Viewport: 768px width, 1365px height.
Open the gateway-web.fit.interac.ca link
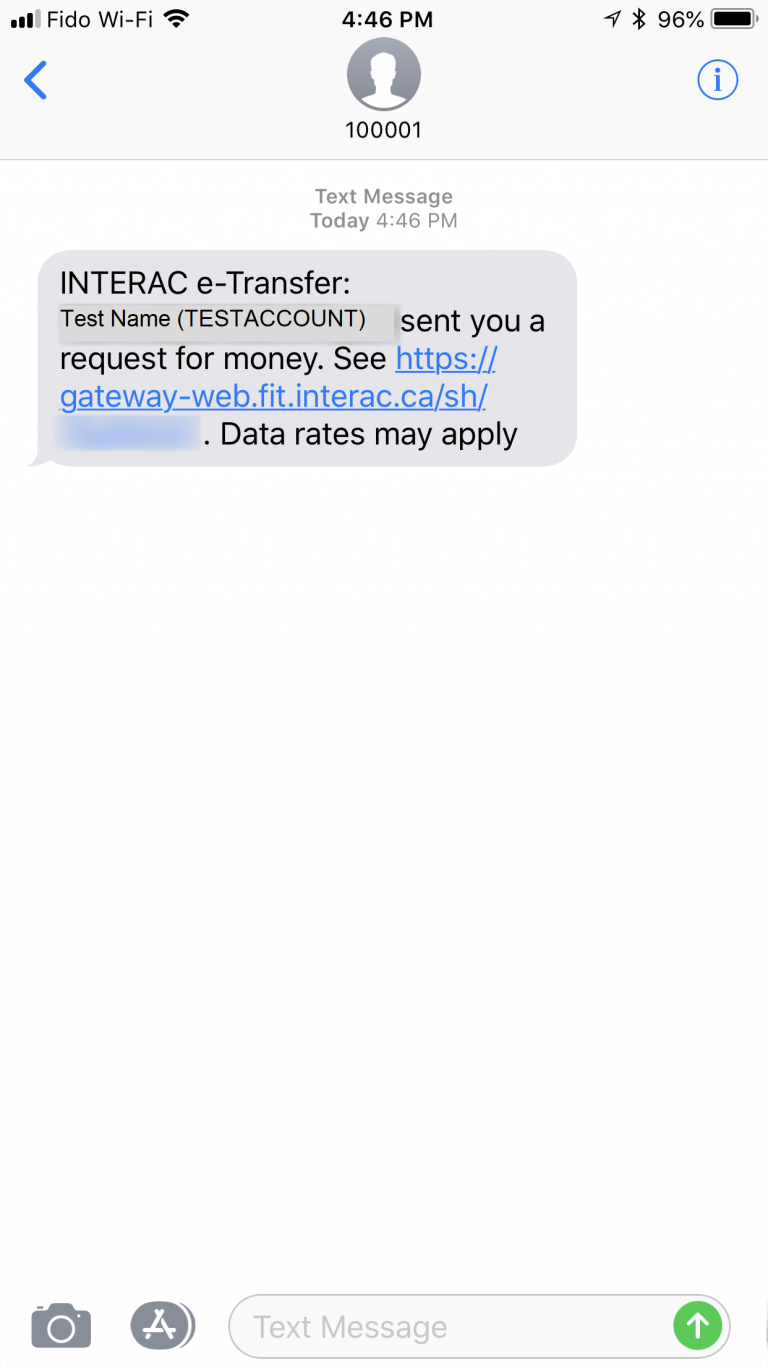273,397
